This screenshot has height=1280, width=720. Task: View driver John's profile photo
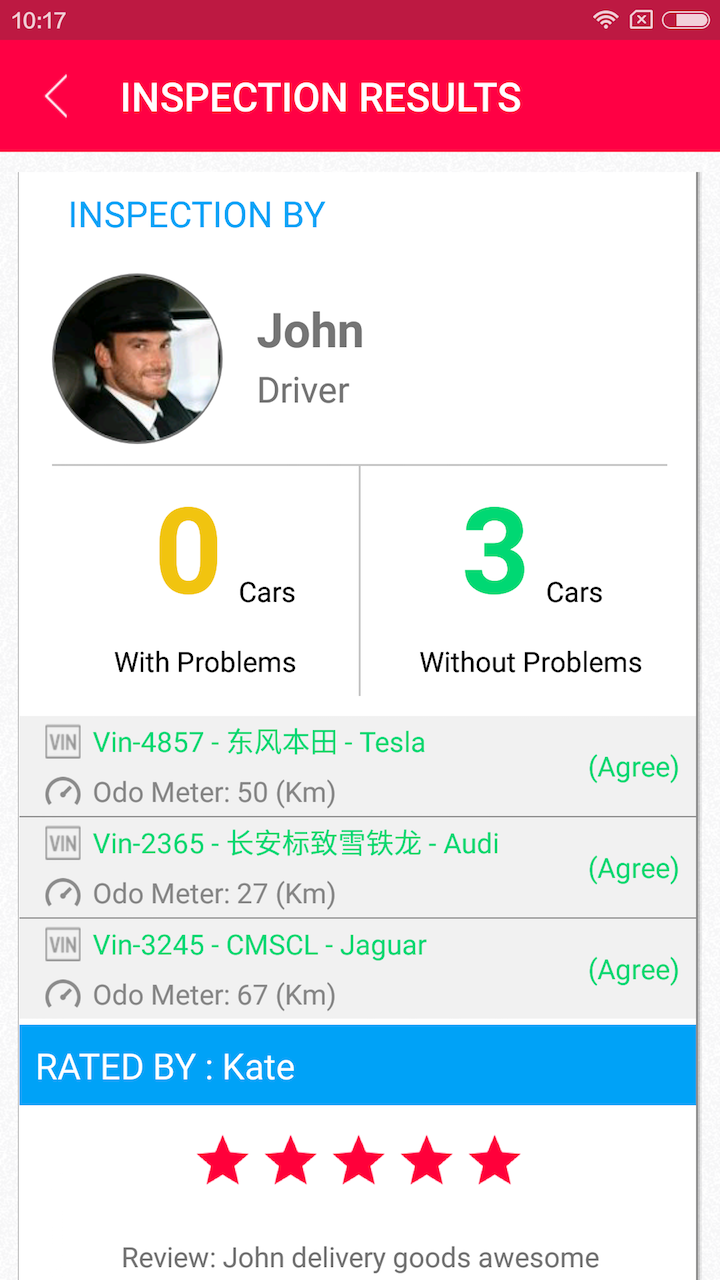138,358
